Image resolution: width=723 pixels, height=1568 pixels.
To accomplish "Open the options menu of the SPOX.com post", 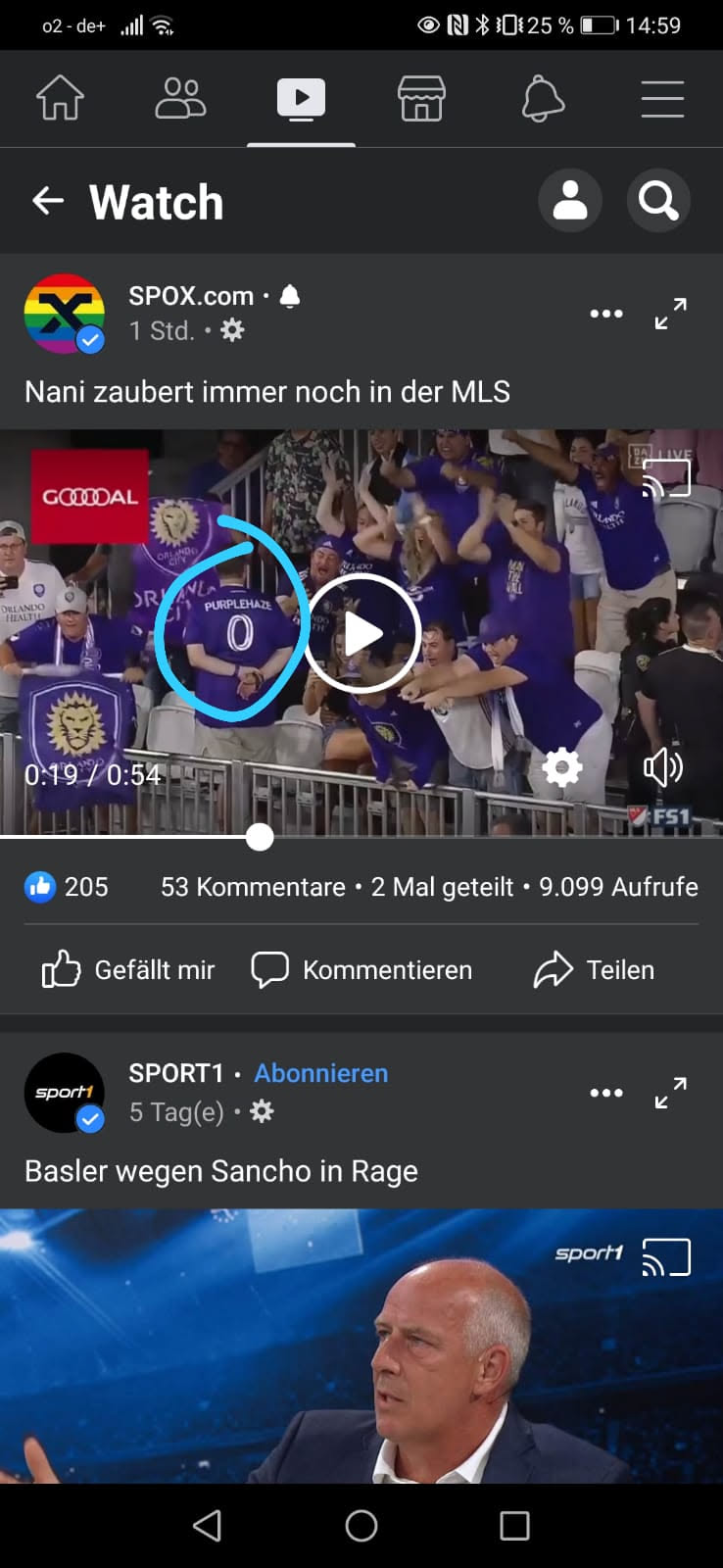I will 606,314.
